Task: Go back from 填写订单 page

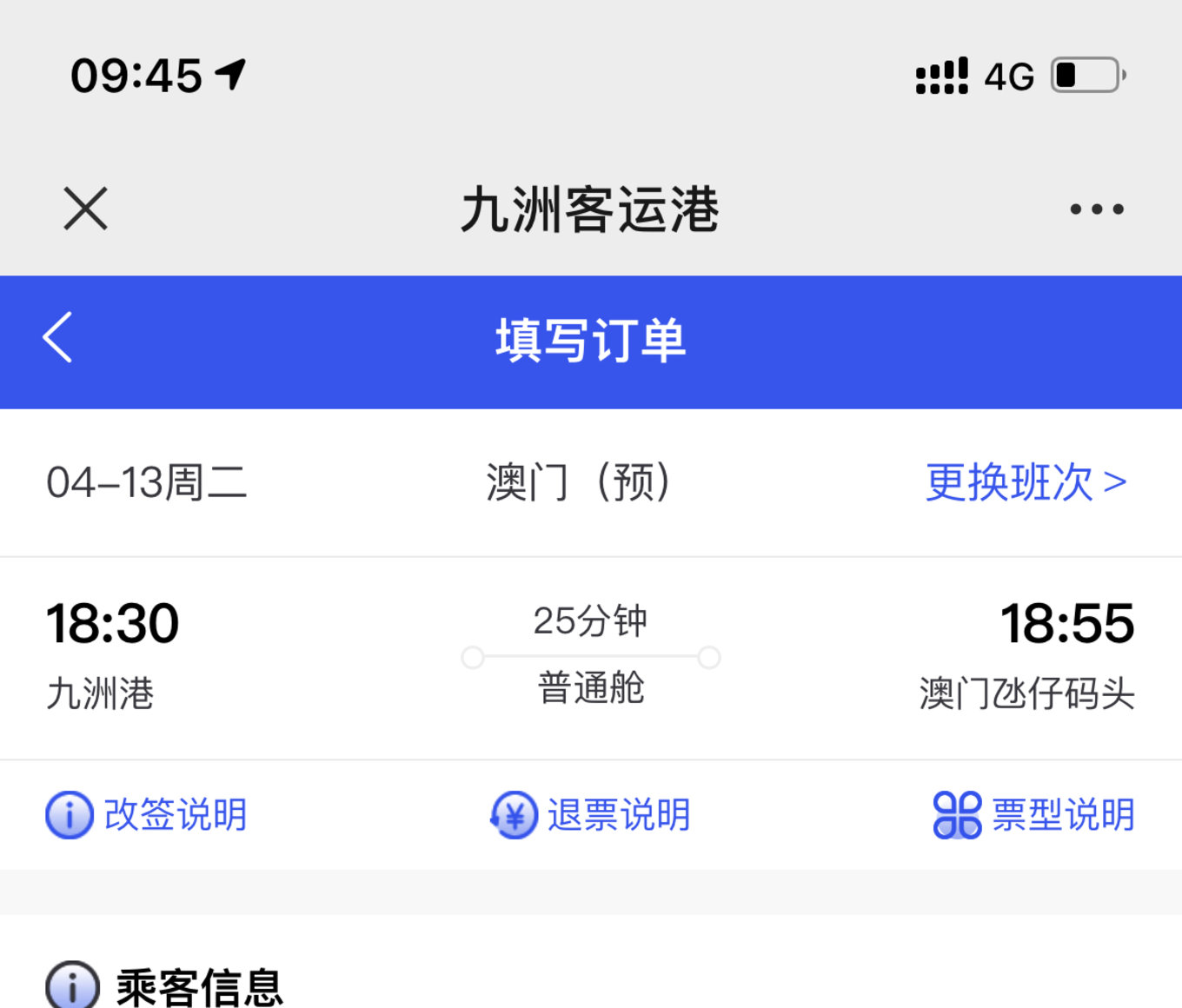Action: (x=58, y=338)
